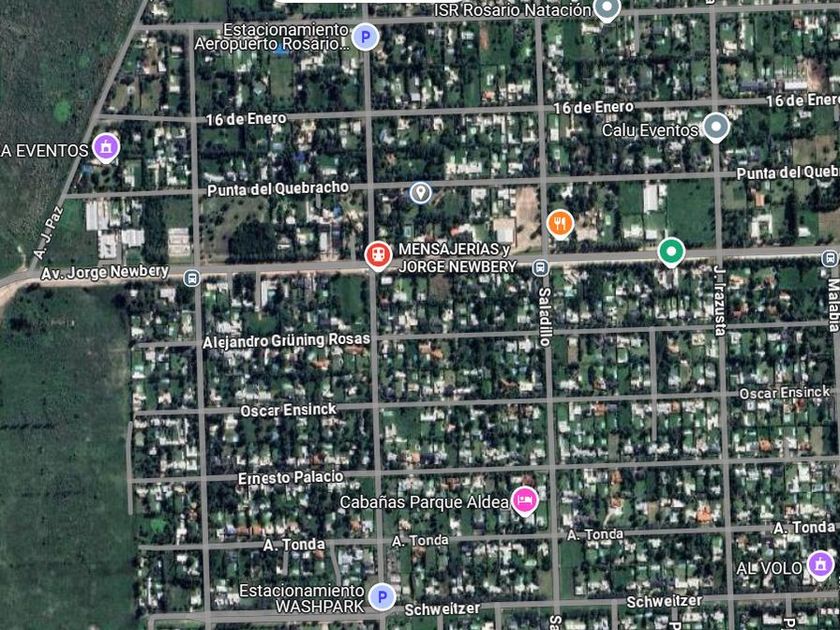840x630 pixels.
Task: Select the Estacionamiento WASHPARK parking marker
Action: (381, 597)
